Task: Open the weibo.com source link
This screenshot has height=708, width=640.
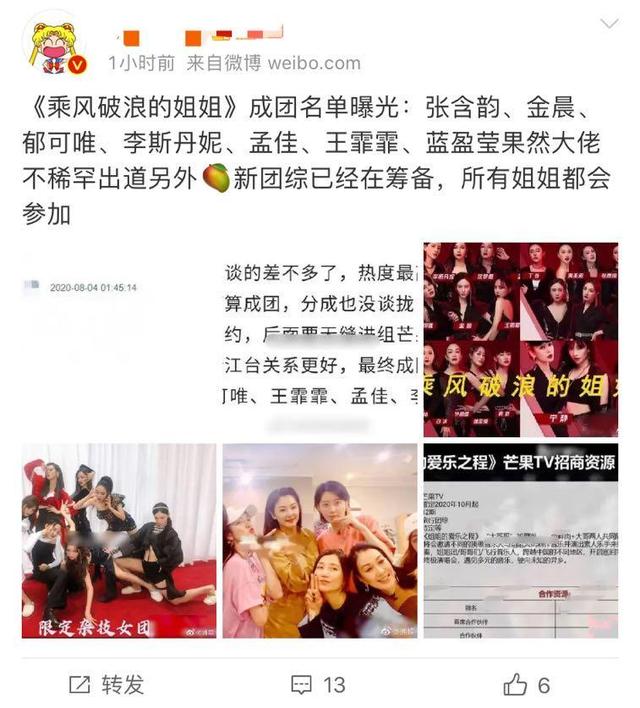Action: point(312,63)
